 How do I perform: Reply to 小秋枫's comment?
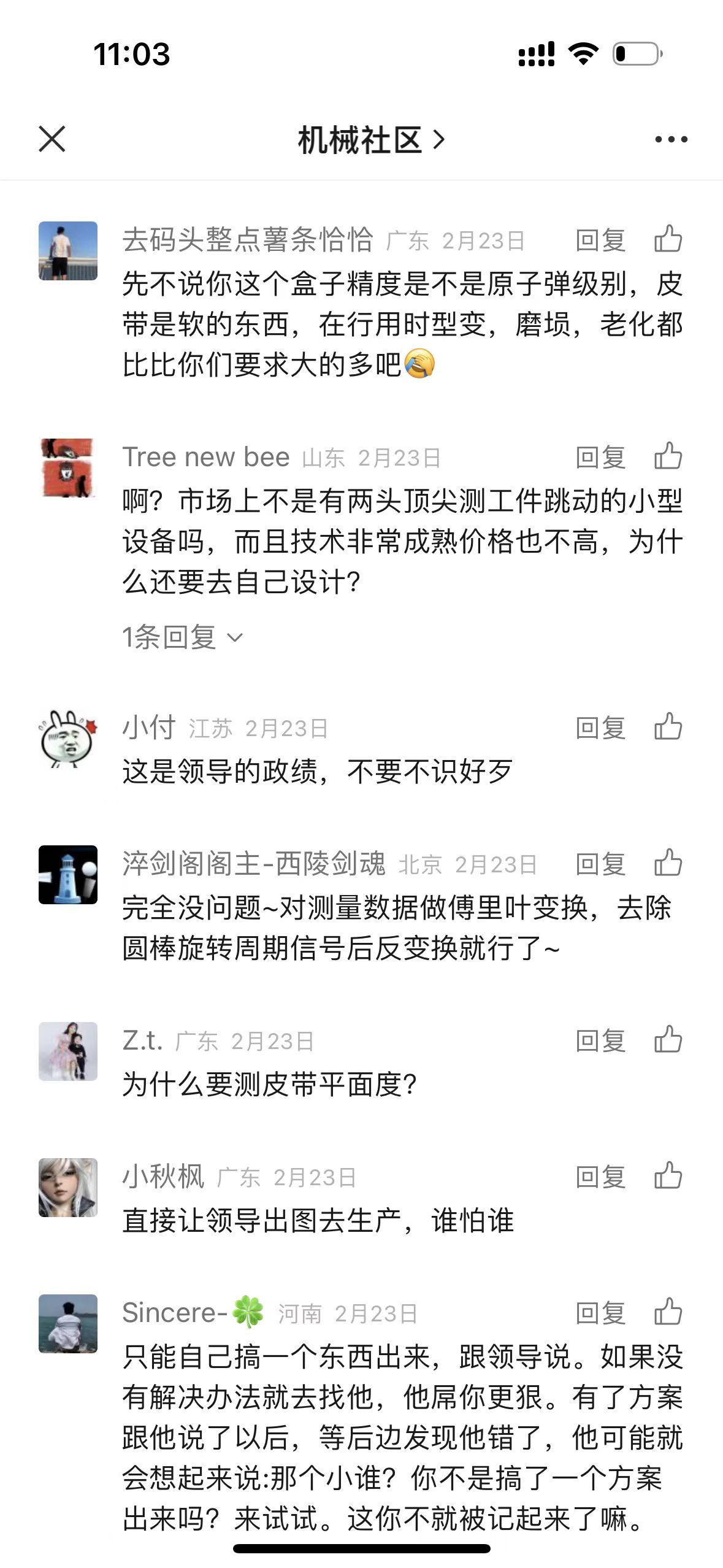(x=600, y=1177)
